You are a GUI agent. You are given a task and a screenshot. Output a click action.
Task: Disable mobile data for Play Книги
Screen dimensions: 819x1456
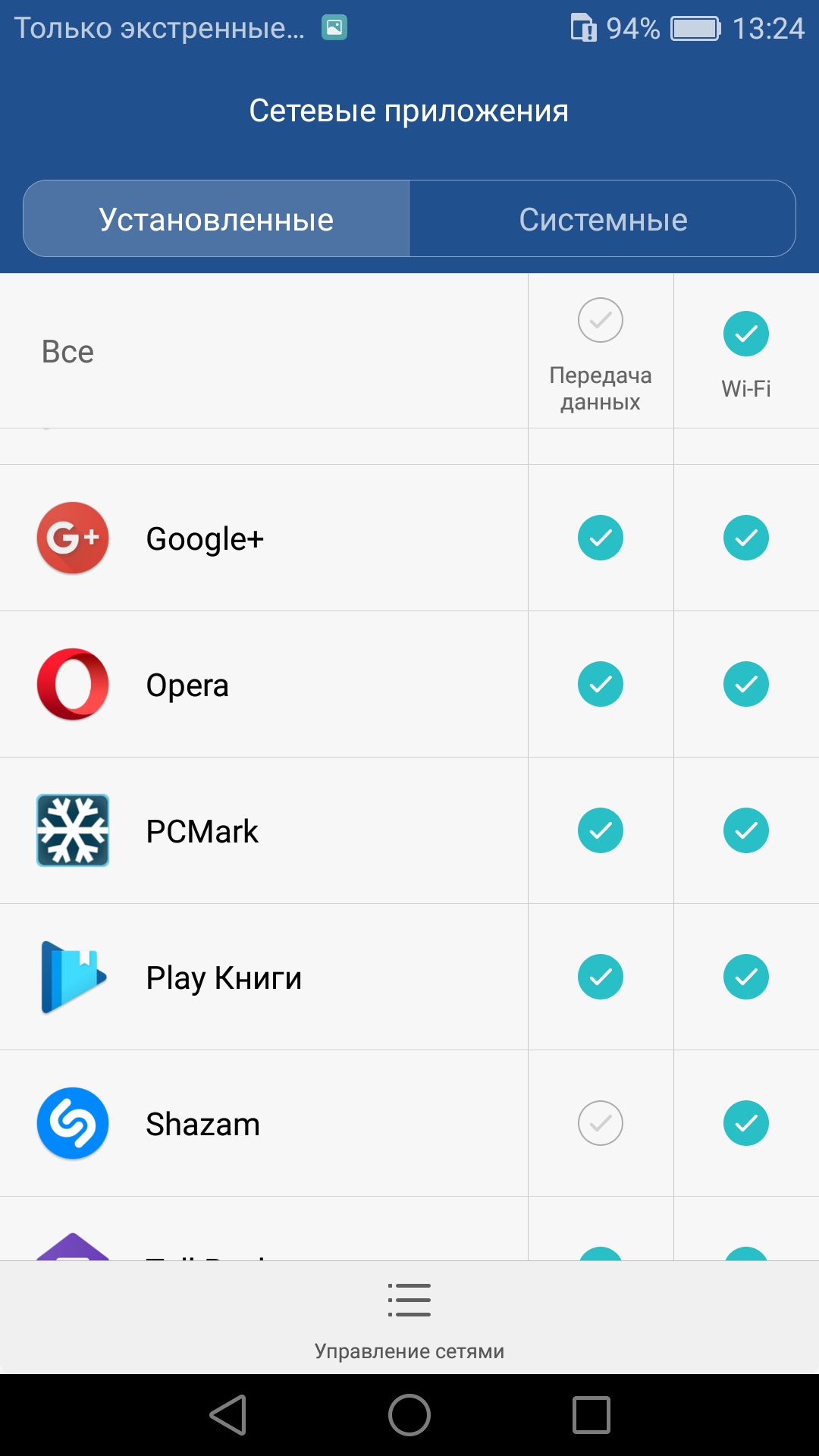pyautogui.click(x=601, y=977)
